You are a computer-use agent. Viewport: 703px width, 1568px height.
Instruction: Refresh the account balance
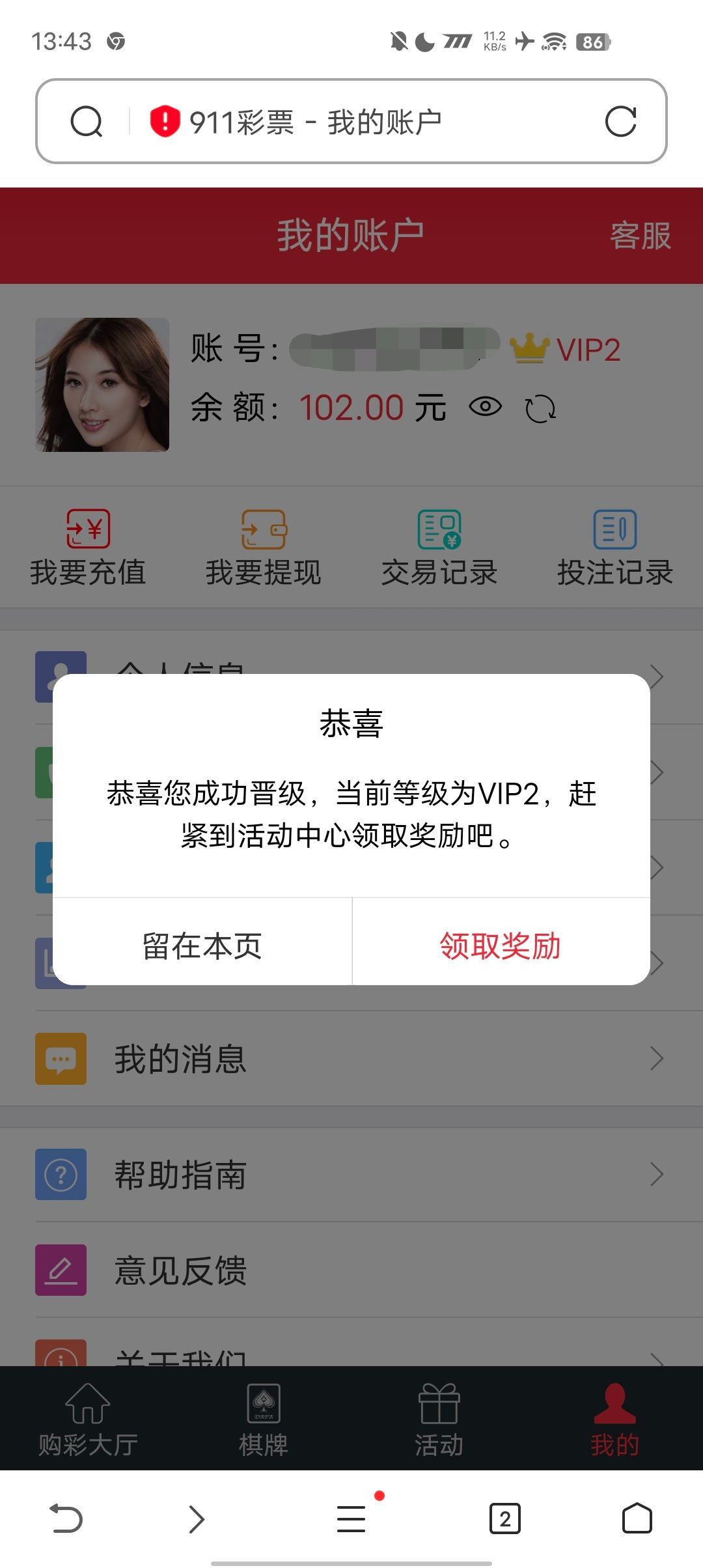tap(540, 409)
